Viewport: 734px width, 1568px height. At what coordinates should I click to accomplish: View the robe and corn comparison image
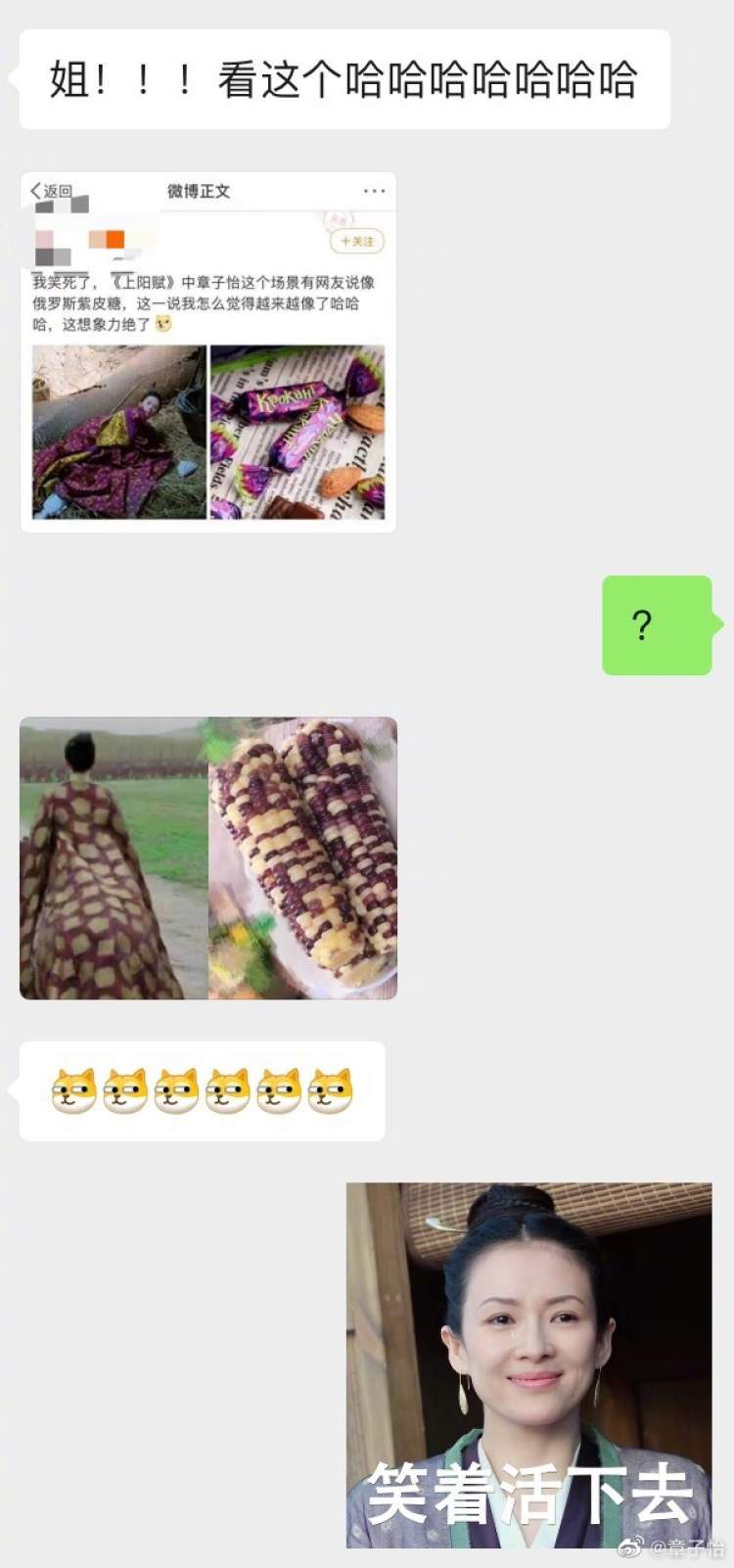pyautogui.click(x=208, y=858)
